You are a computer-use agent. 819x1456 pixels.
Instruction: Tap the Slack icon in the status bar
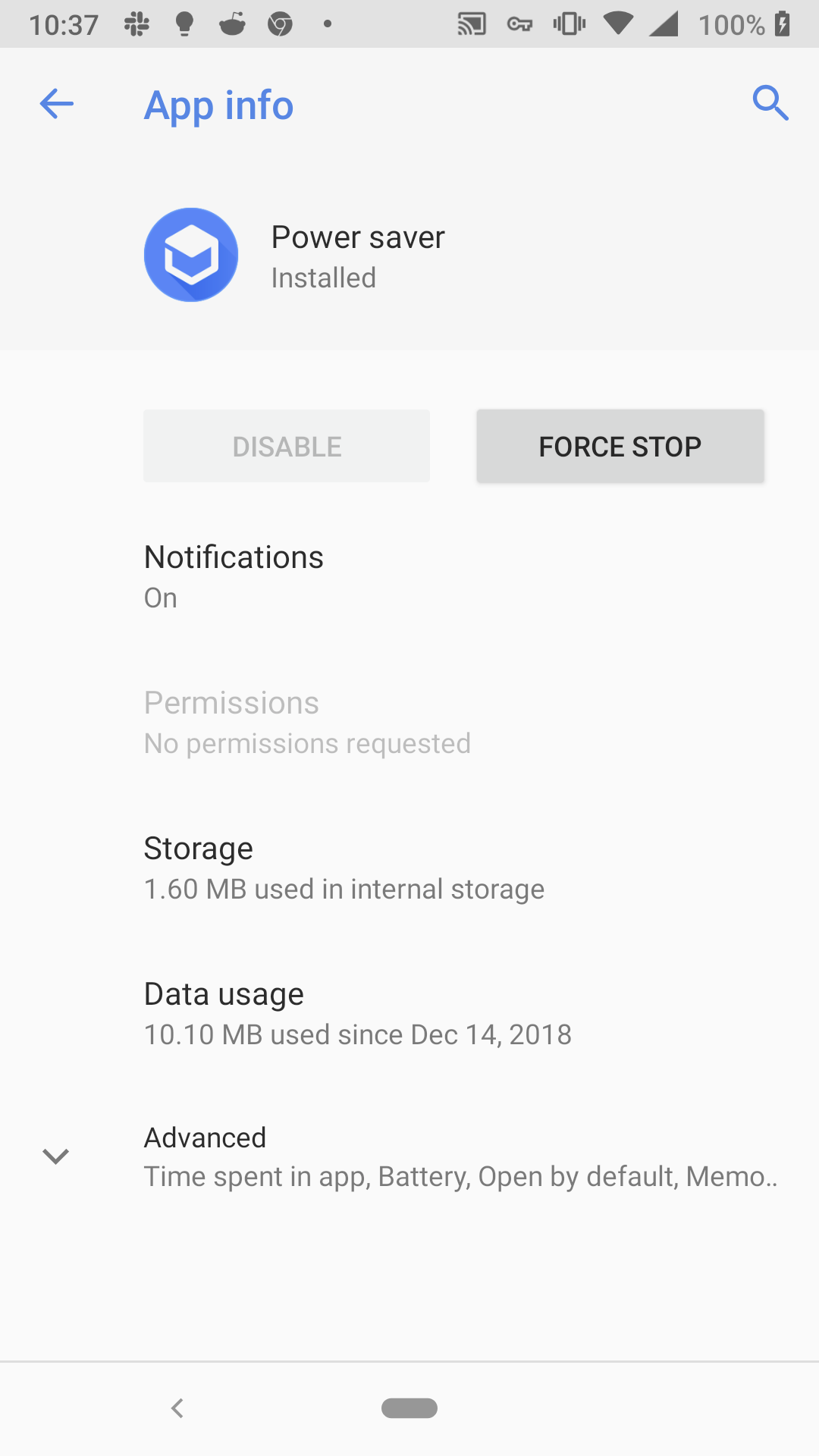point(135,24)
